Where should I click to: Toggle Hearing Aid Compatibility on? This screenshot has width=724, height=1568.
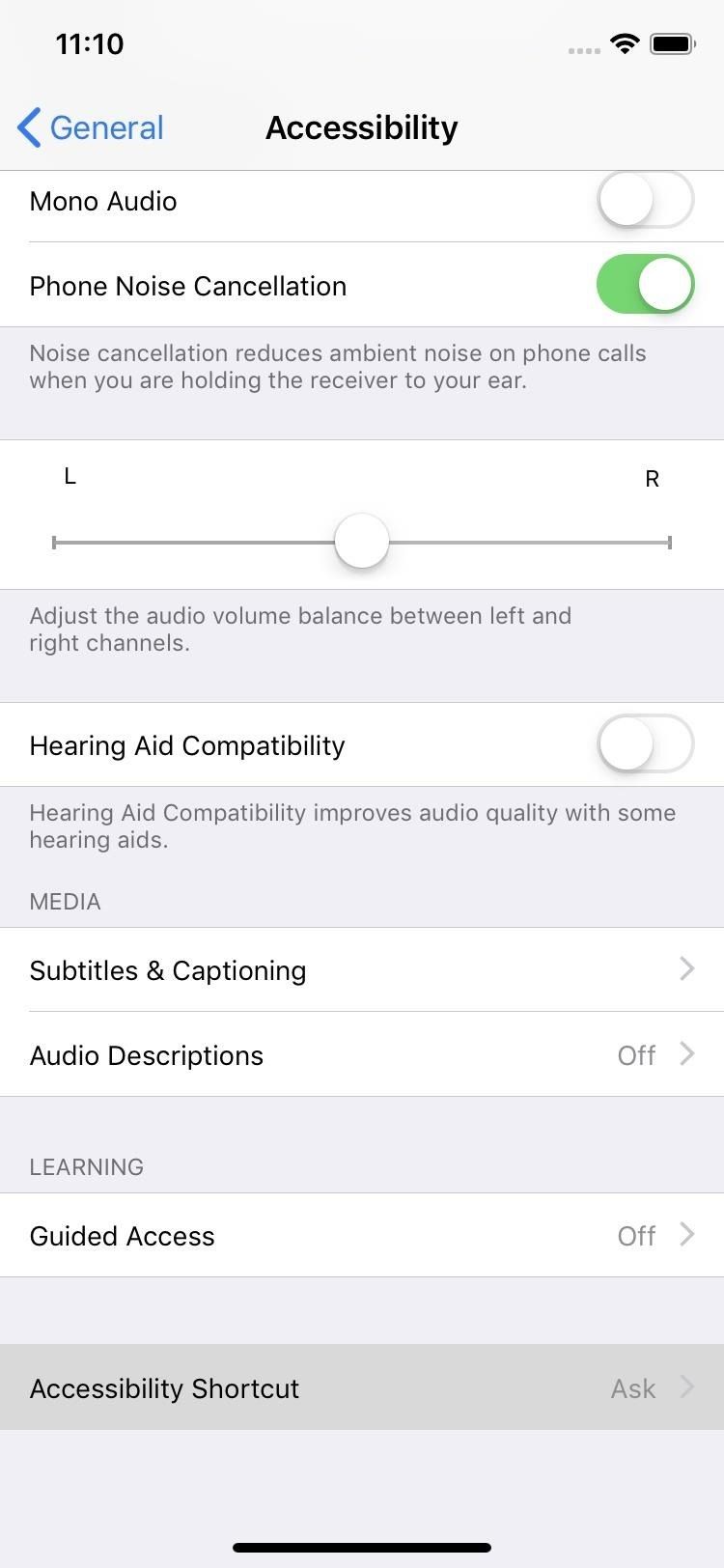coord(645,744)
